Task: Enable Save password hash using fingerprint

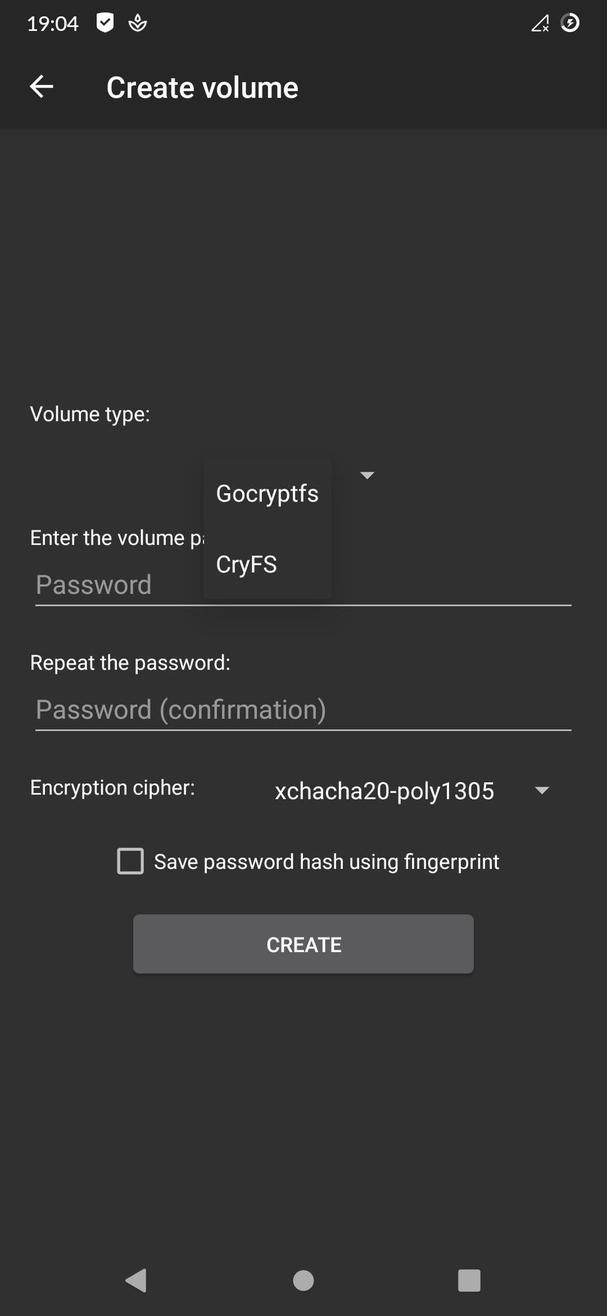Action: (x=131, y=861)
